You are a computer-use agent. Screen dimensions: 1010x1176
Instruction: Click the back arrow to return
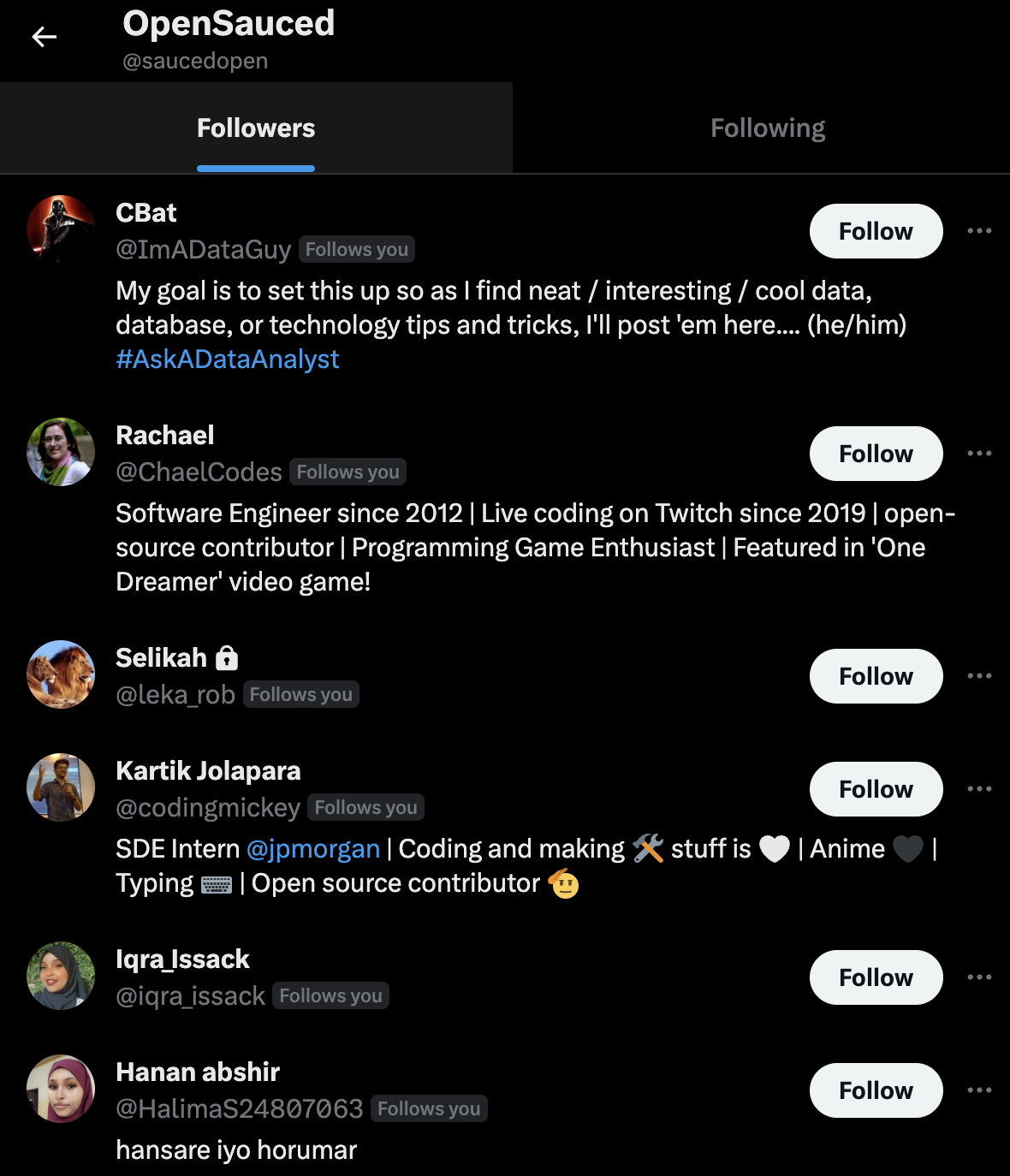45,36
